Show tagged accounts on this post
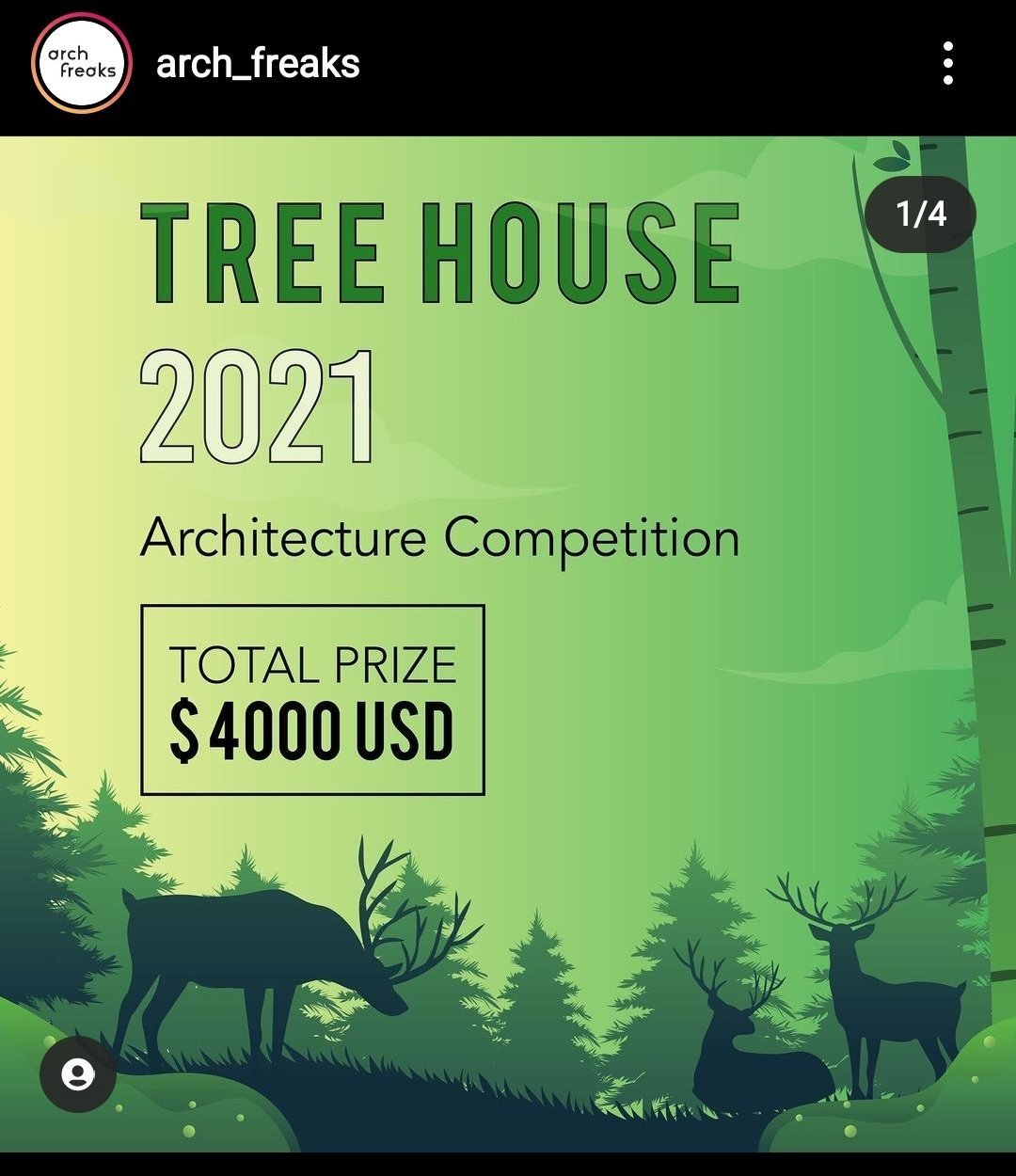 (x=77, y=1074)
